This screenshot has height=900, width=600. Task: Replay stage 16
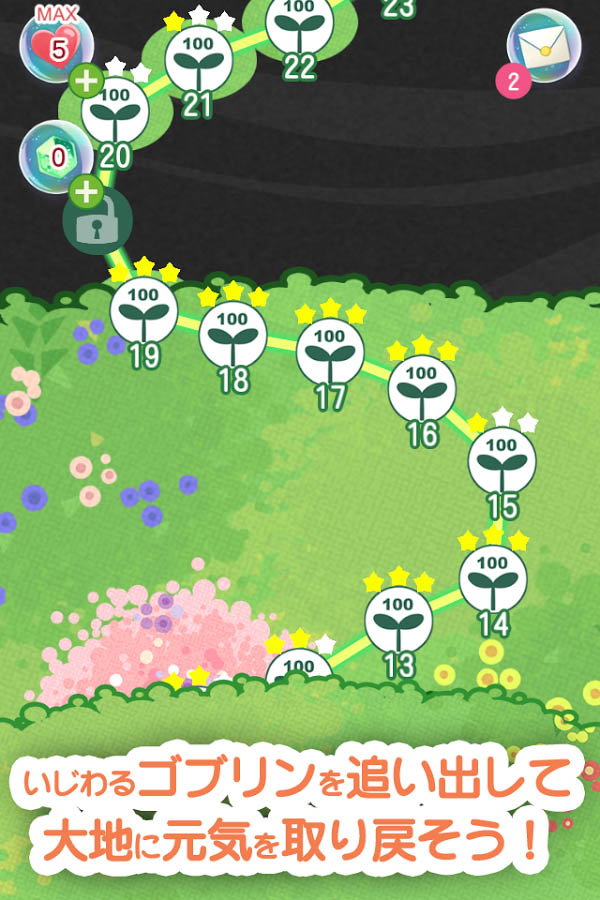pos(422,387)
